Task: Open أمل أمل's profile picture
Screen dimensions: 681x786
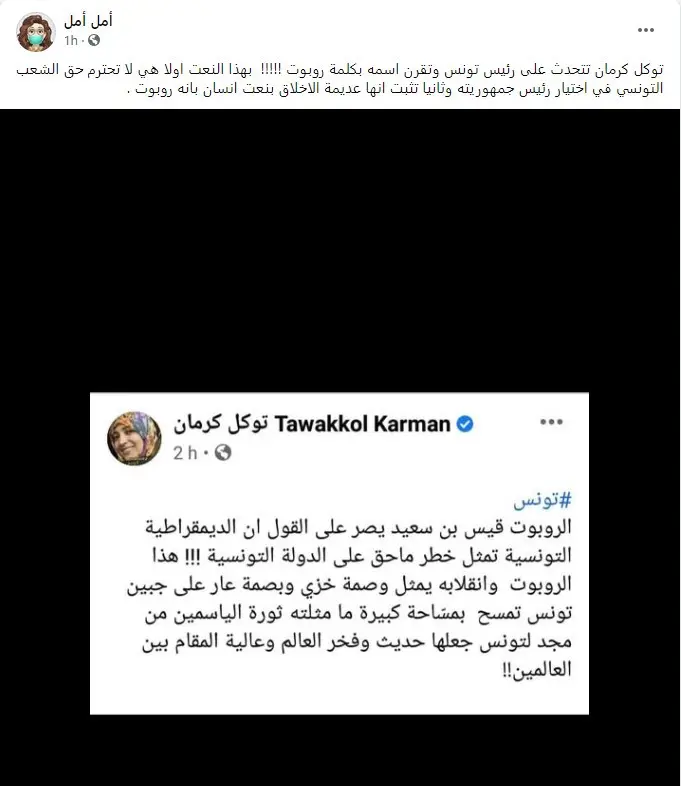Action: pos(36,32)
